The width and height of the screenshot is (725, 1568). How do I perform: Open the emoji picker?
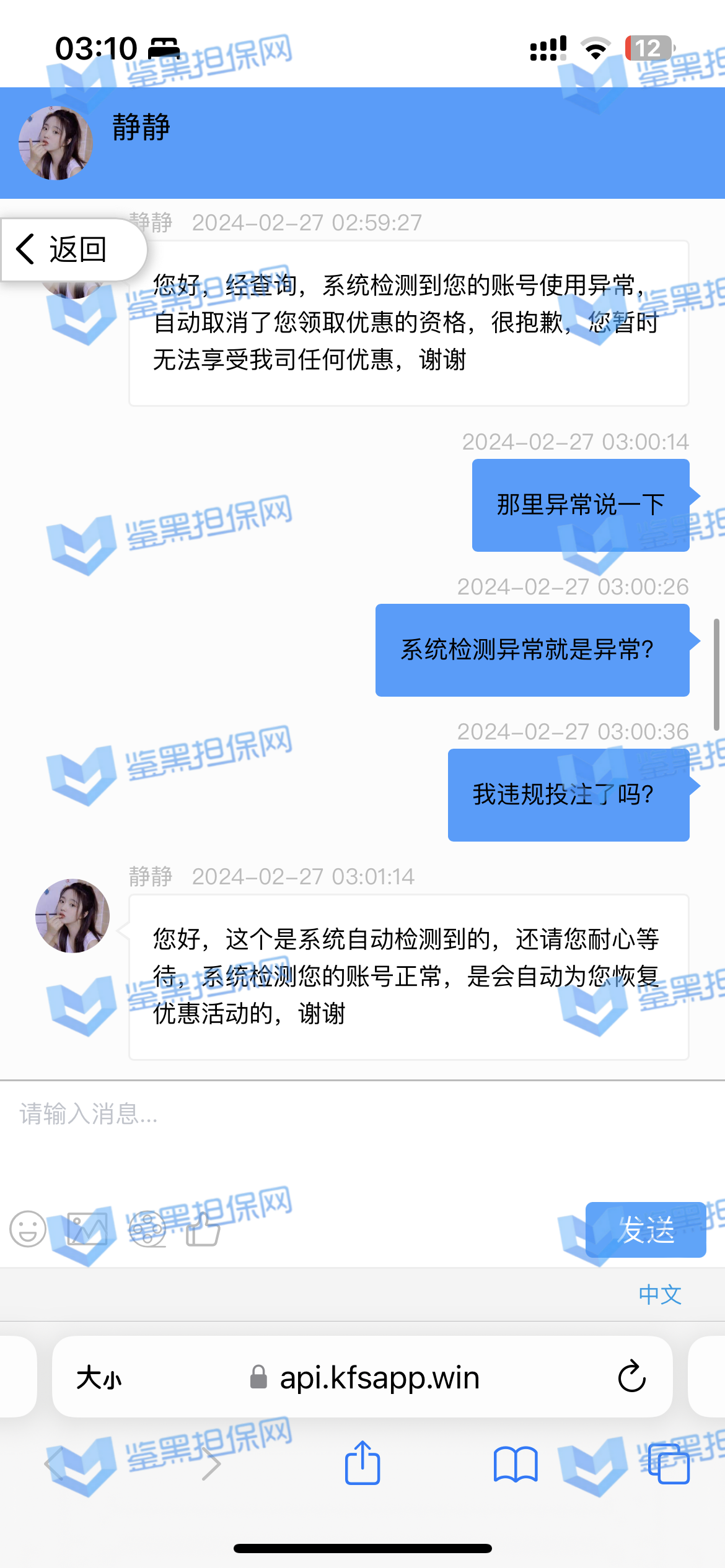click(28, 1229)
